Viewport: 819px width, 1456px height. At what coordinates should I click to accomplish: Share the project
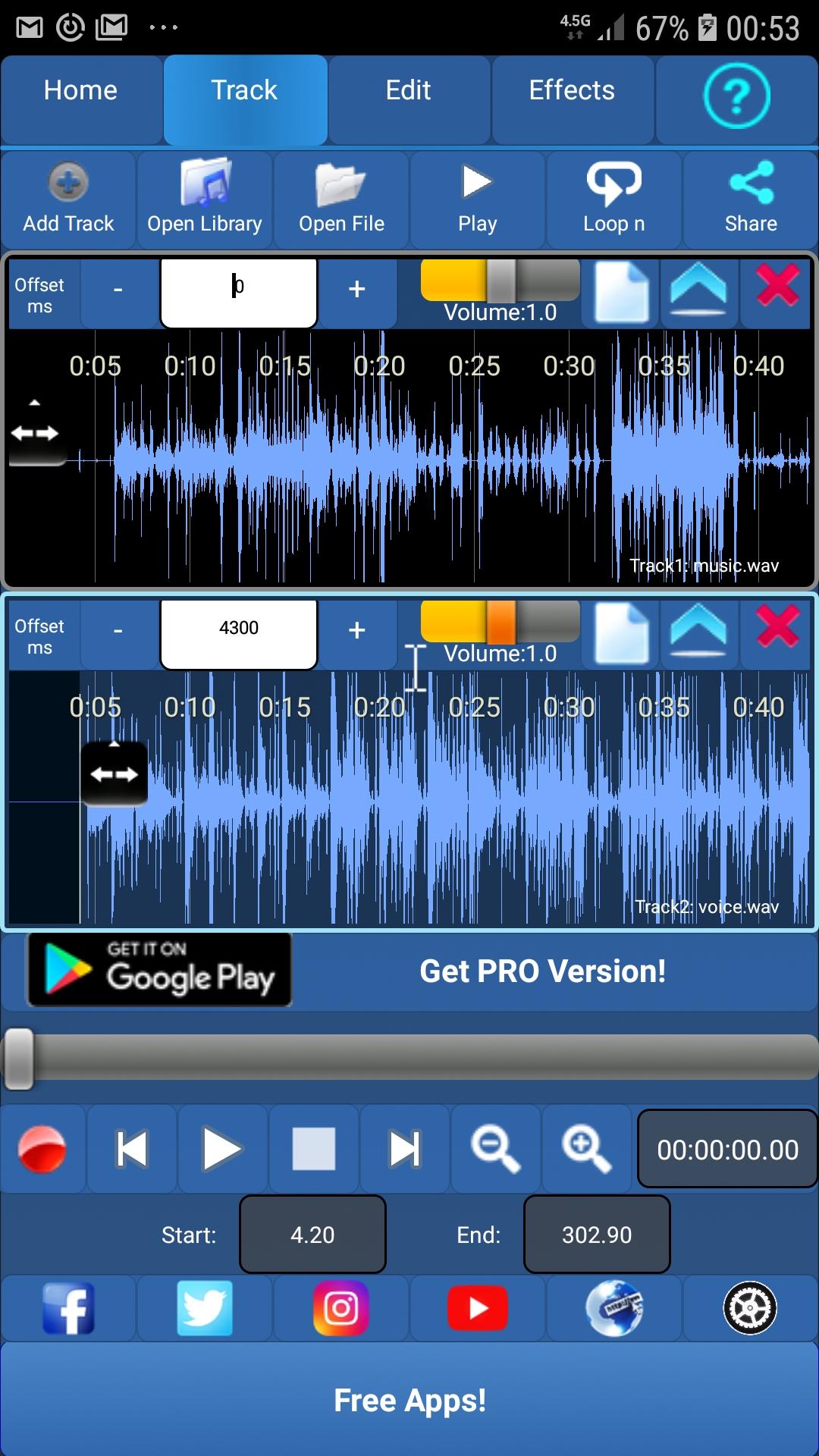coord(751,199)
